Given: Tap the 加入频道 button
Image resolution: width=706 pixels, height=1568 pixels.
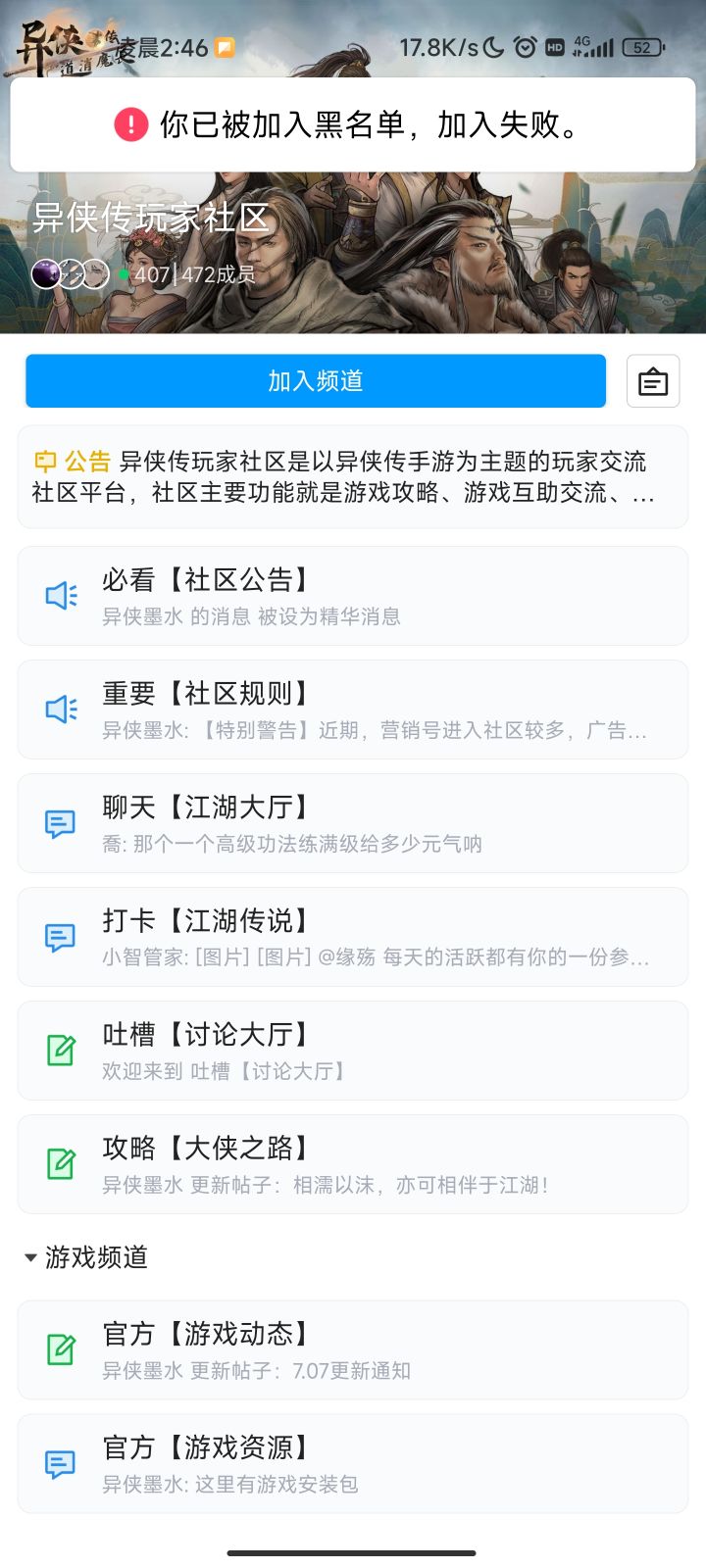Looking at the screenshot, I should point(316,381).
